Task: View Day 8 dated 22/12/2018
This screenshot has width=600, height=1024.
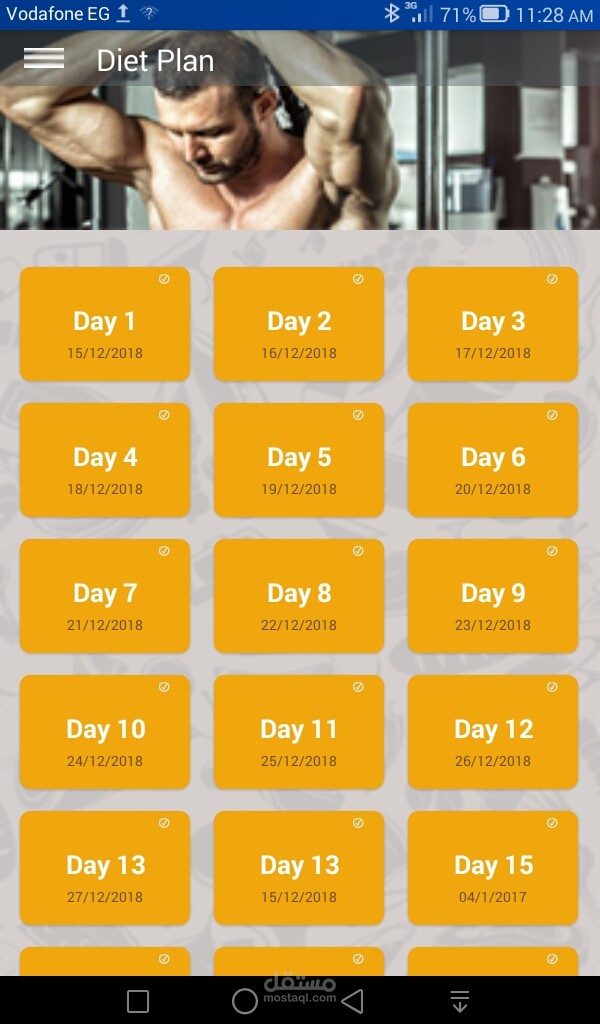Action: click(x=299, y=596)
